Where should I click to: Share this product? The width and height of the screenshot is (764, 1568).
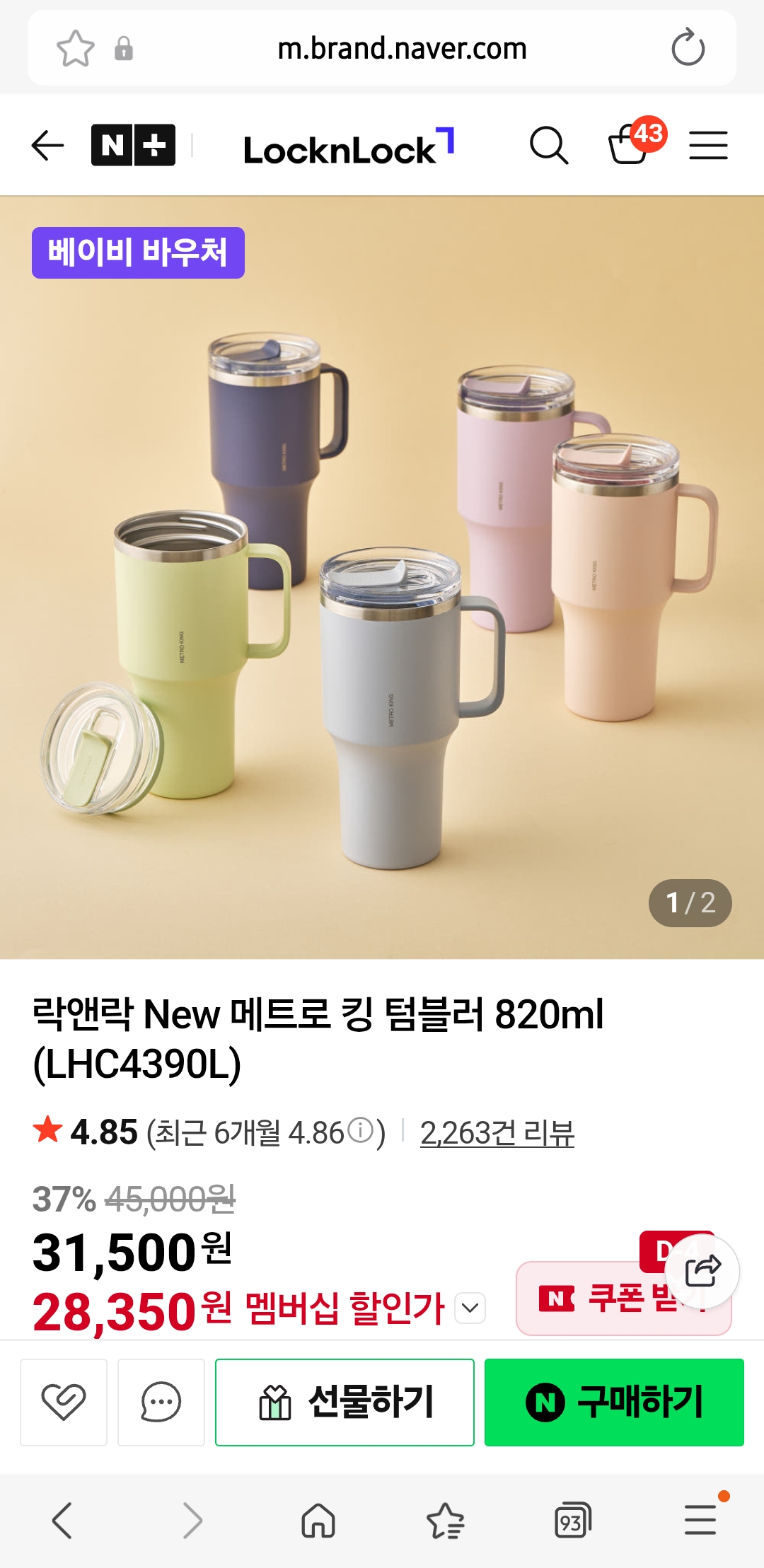[702, 1271]
